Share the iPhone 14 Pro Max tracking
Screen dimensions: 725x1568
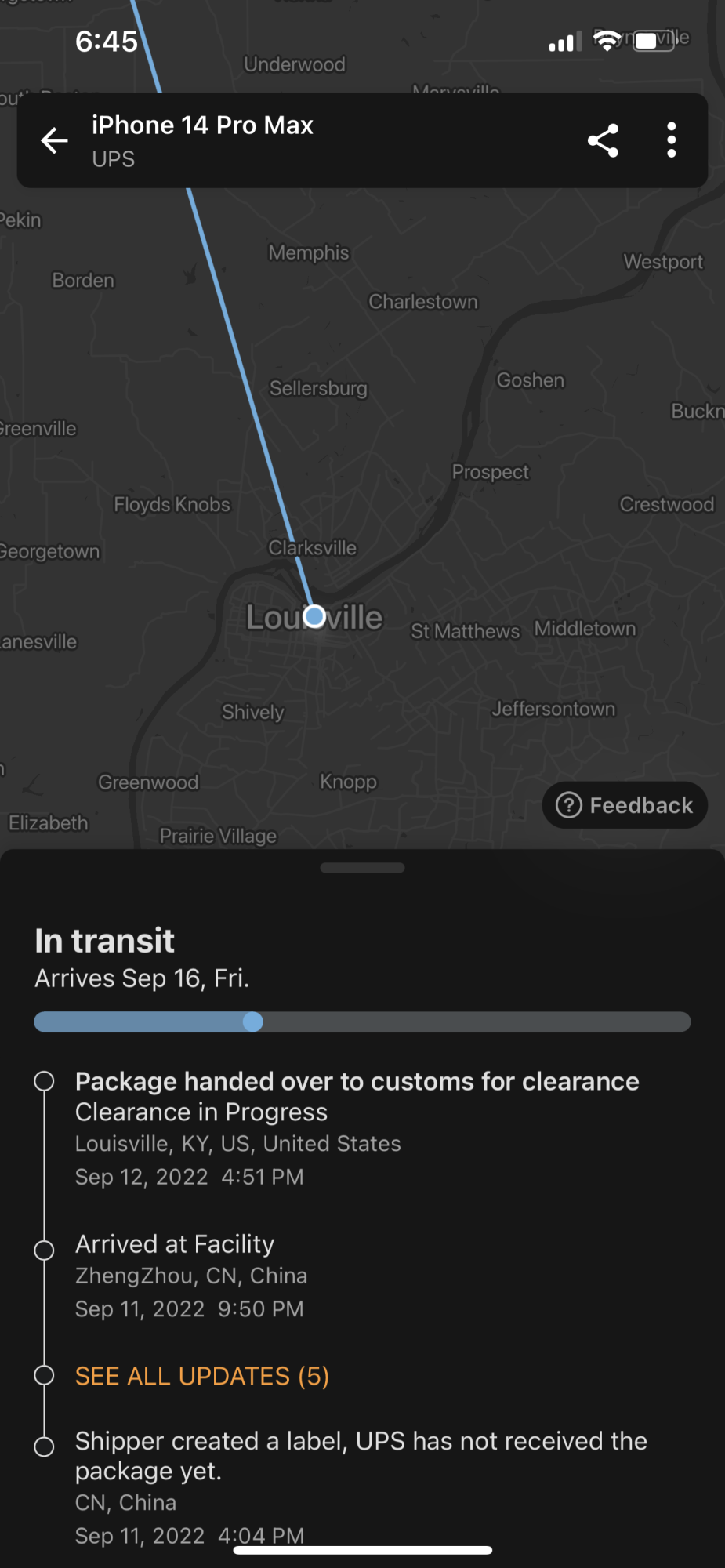[603, 141]
